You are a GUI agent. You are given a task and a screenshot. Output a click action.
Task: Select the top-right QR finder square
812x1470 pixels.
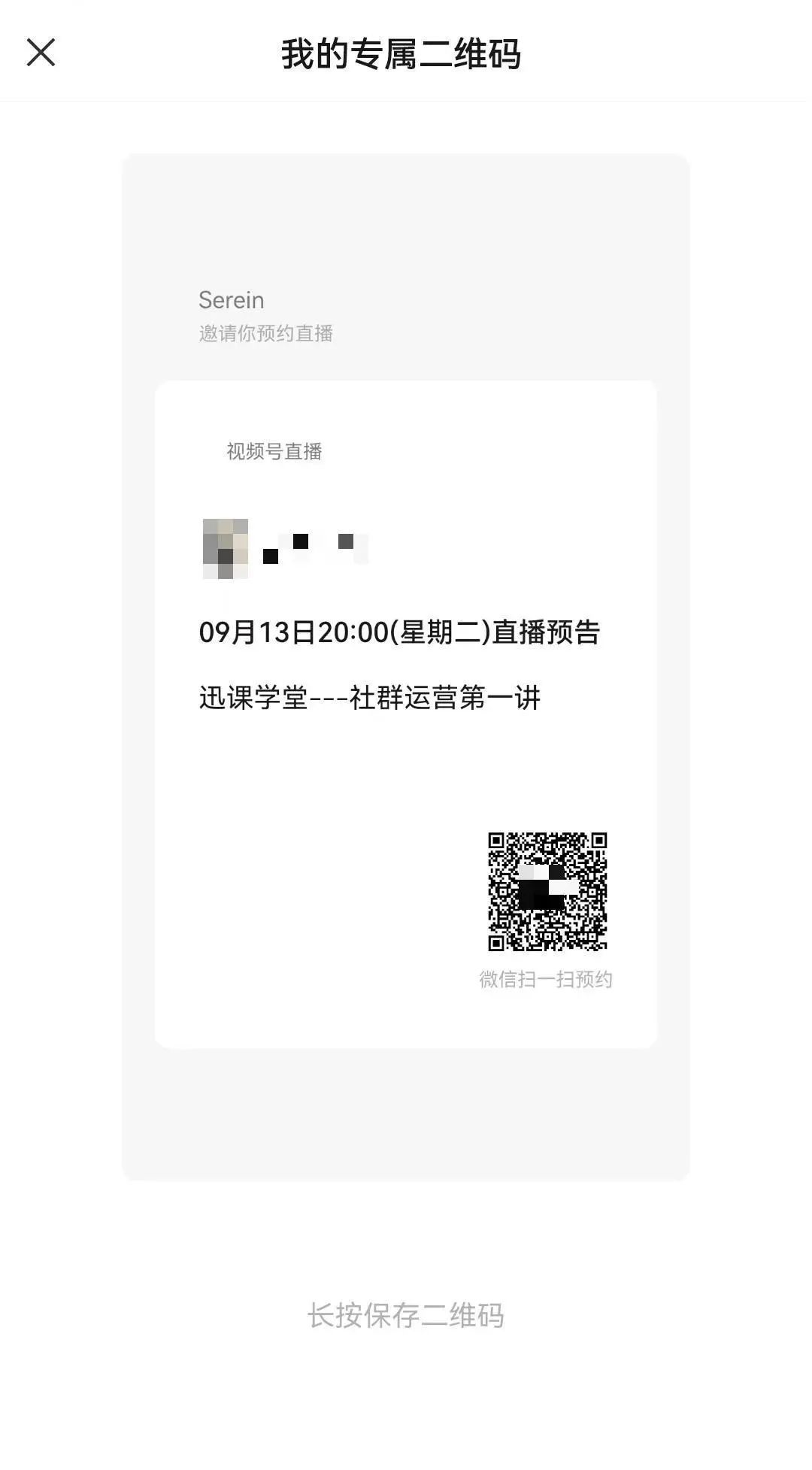coord(598,842)
